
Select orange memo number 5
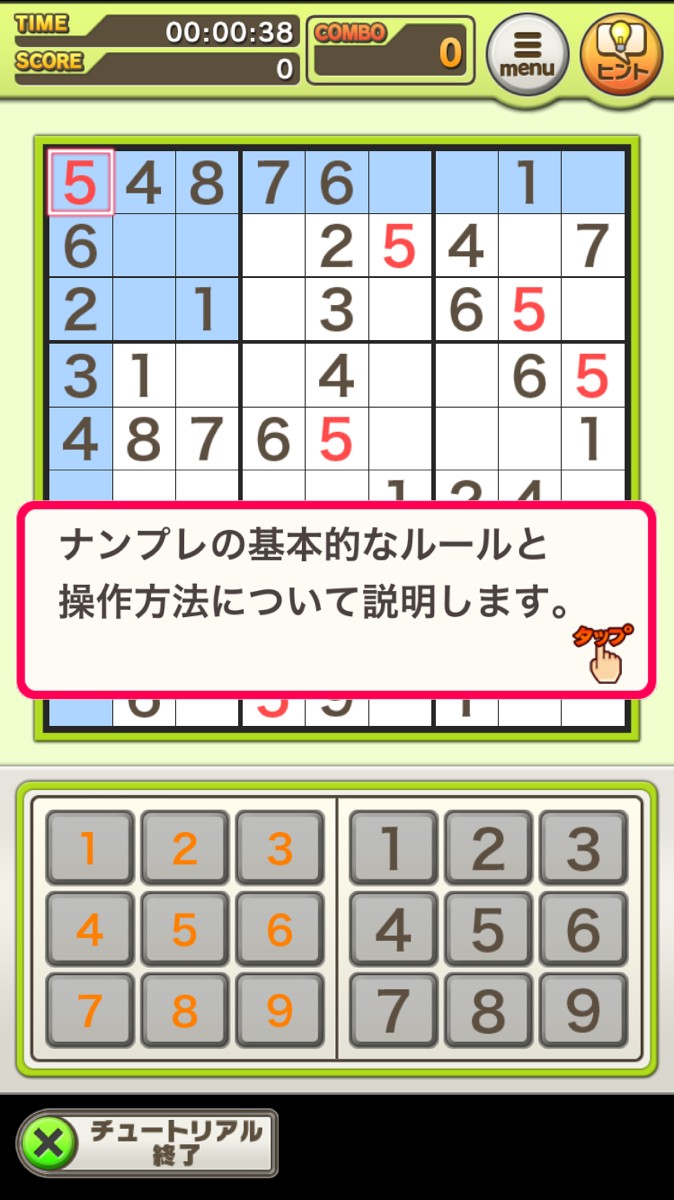[184, 931]
